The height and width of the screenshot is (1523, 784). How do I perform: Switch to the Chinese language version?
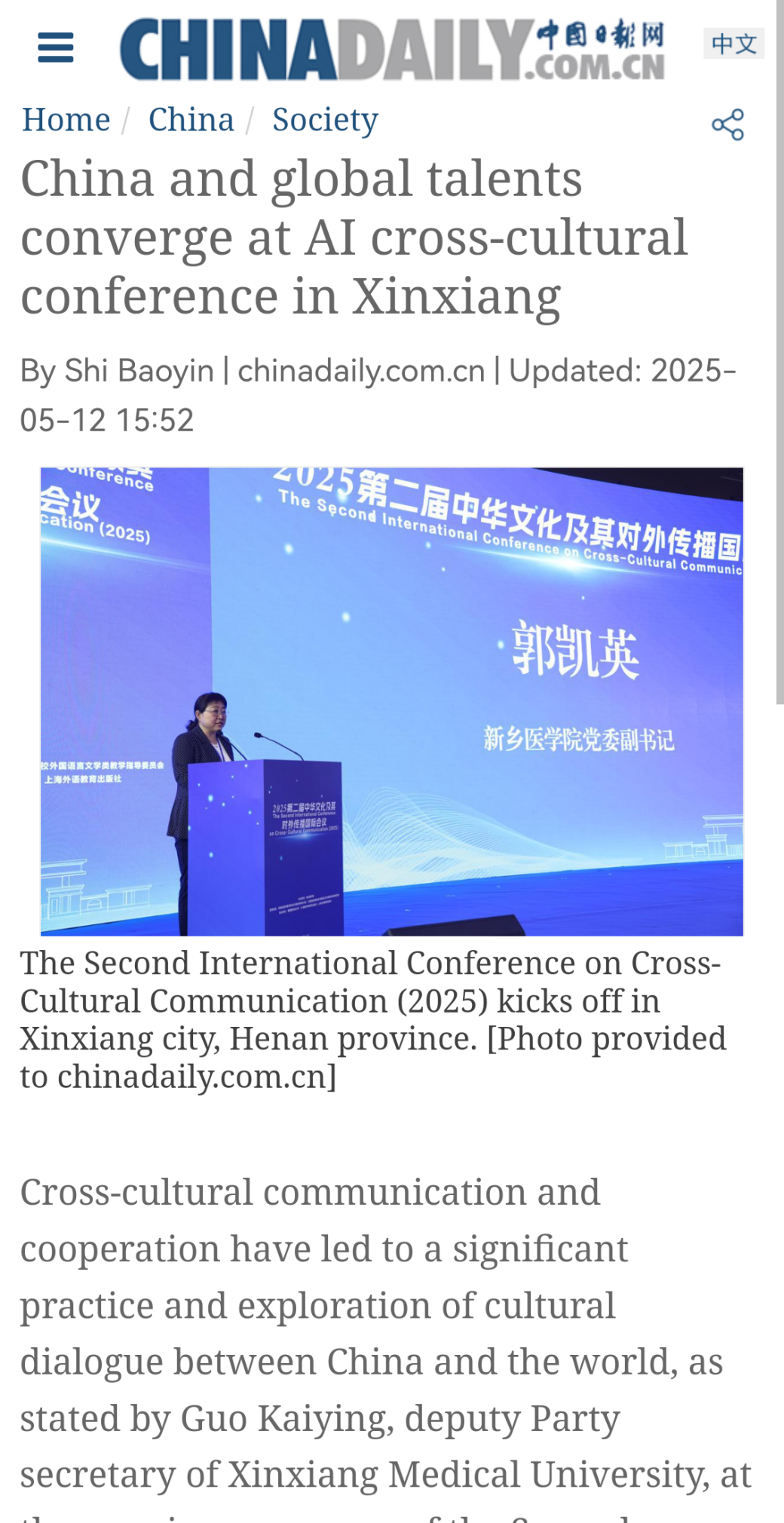click(x=733, y=44)
